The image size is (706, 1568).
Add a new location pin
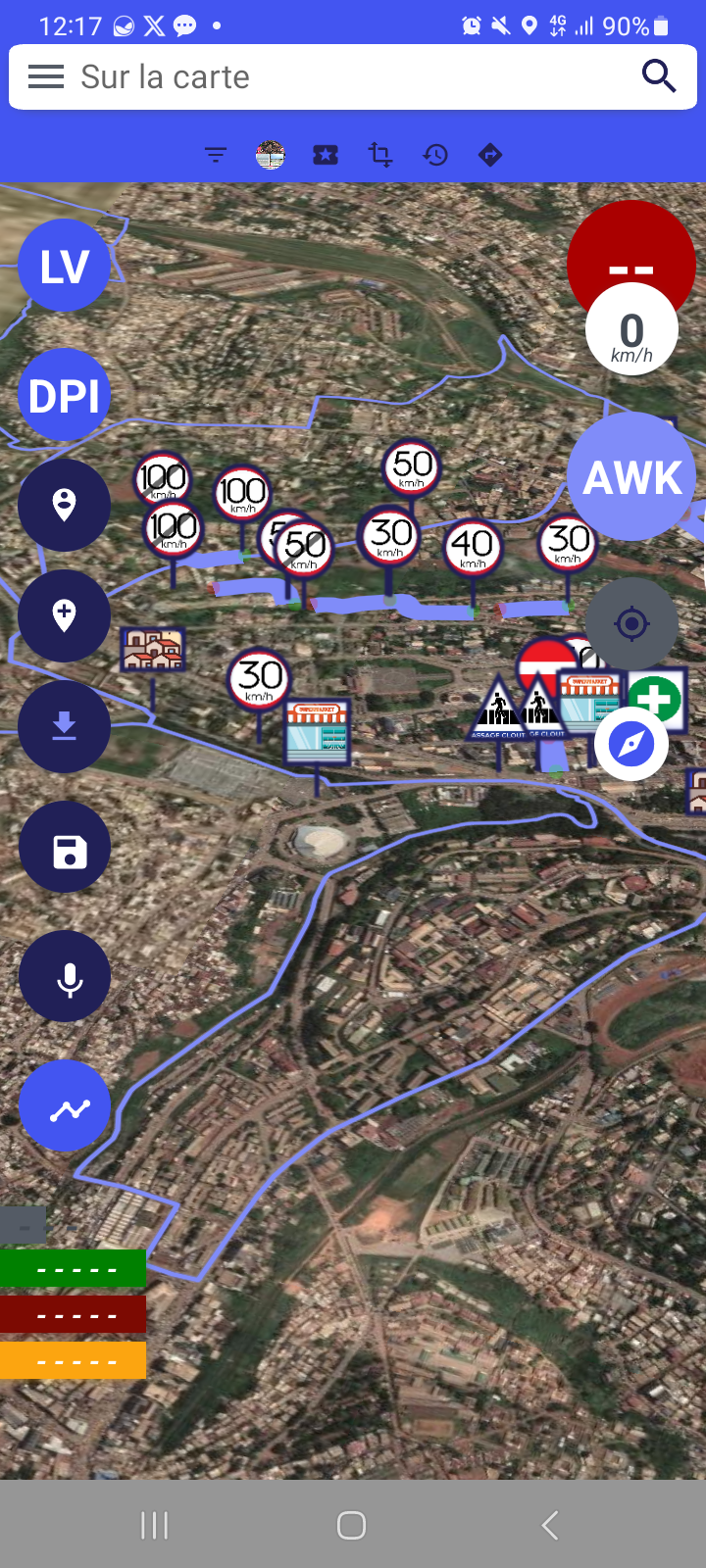(65, 615)
